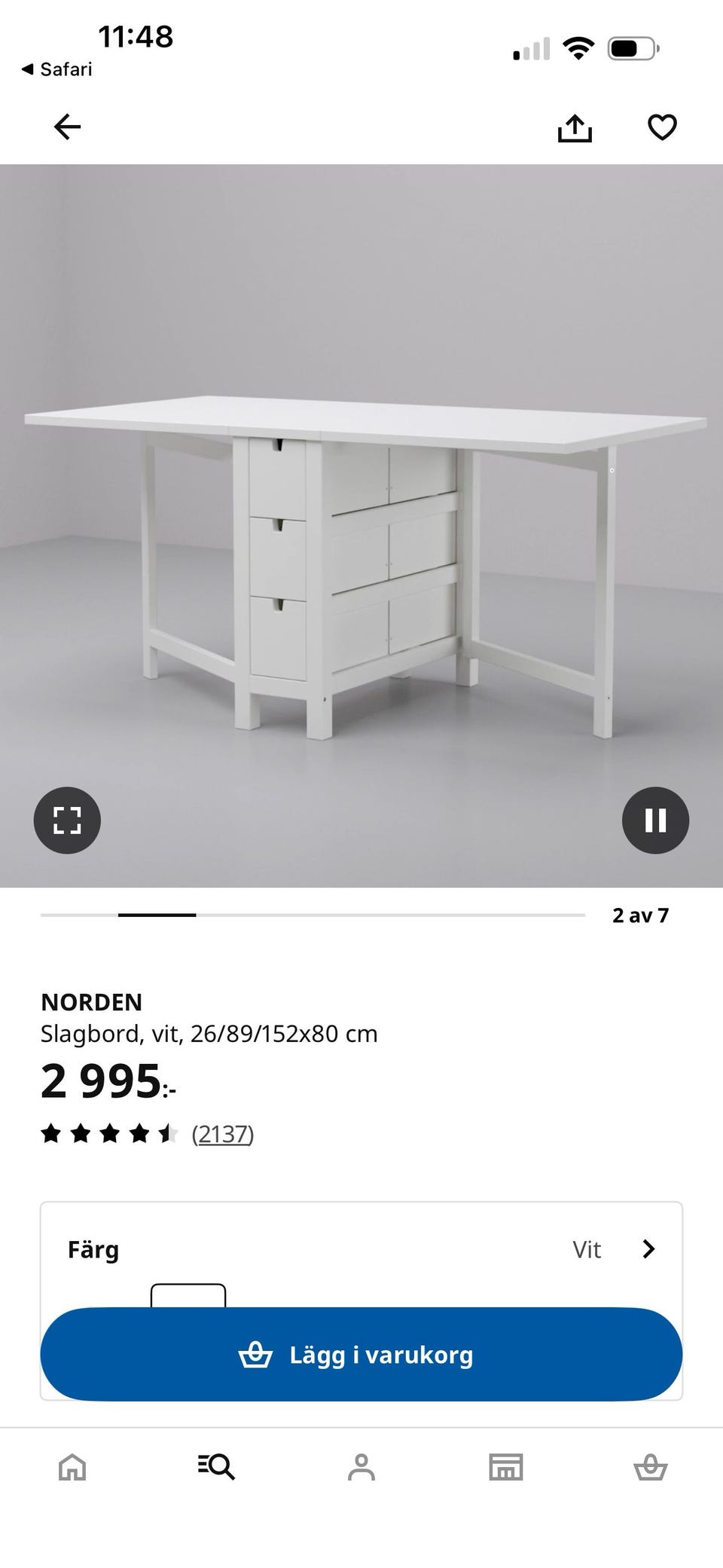Go to the Home tab in bottom navigation
723x1568 pixels.
[x=72, y=1468]
